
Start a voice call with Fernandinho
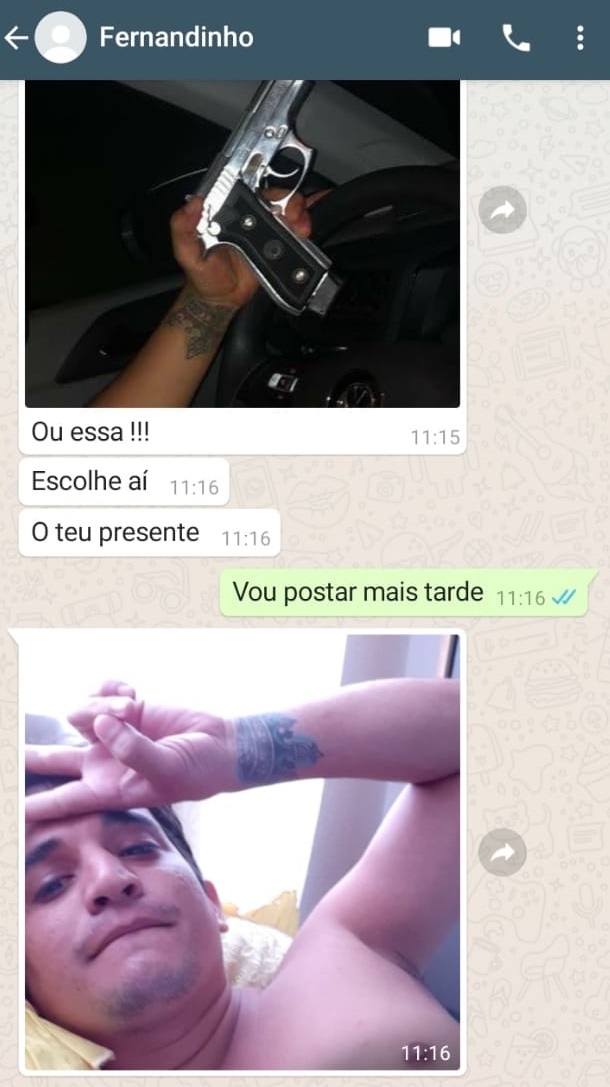(515, 38)
